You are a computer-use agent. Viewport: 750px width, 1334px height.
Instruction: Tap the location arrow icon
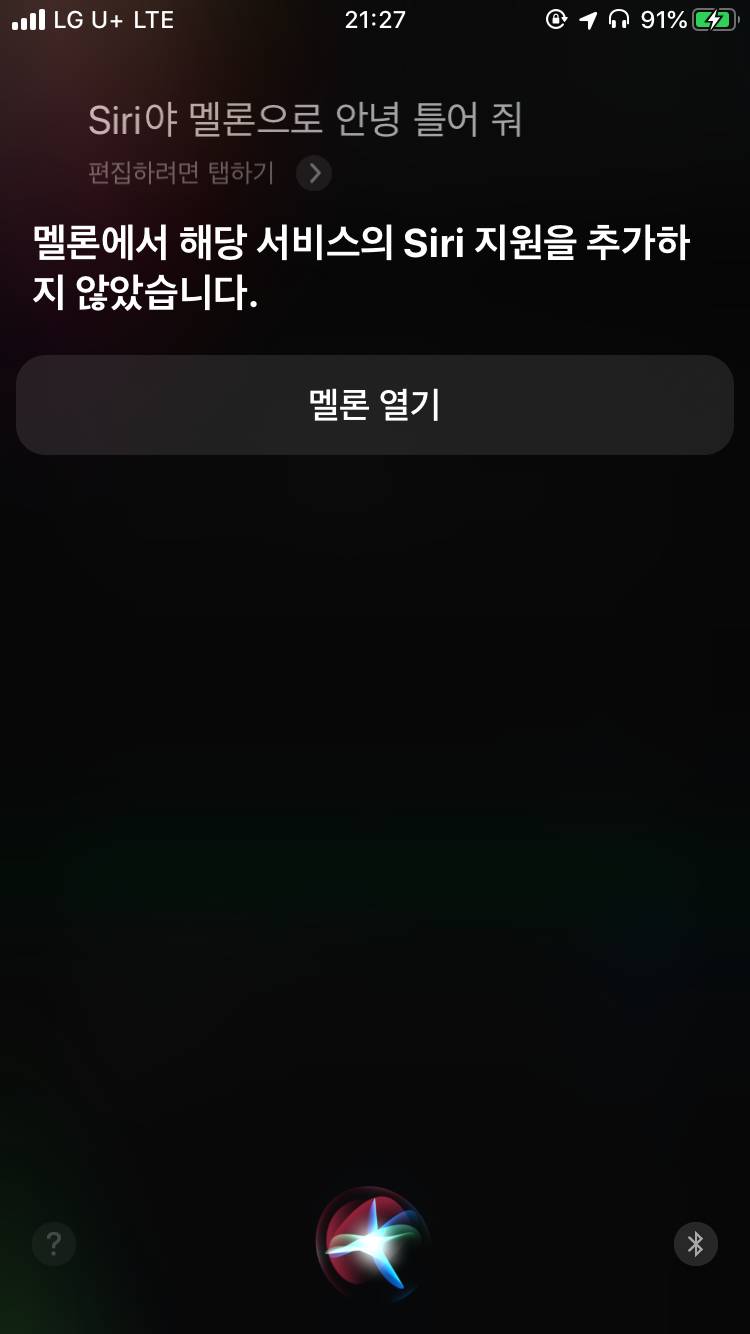click(x=589, y=18)
